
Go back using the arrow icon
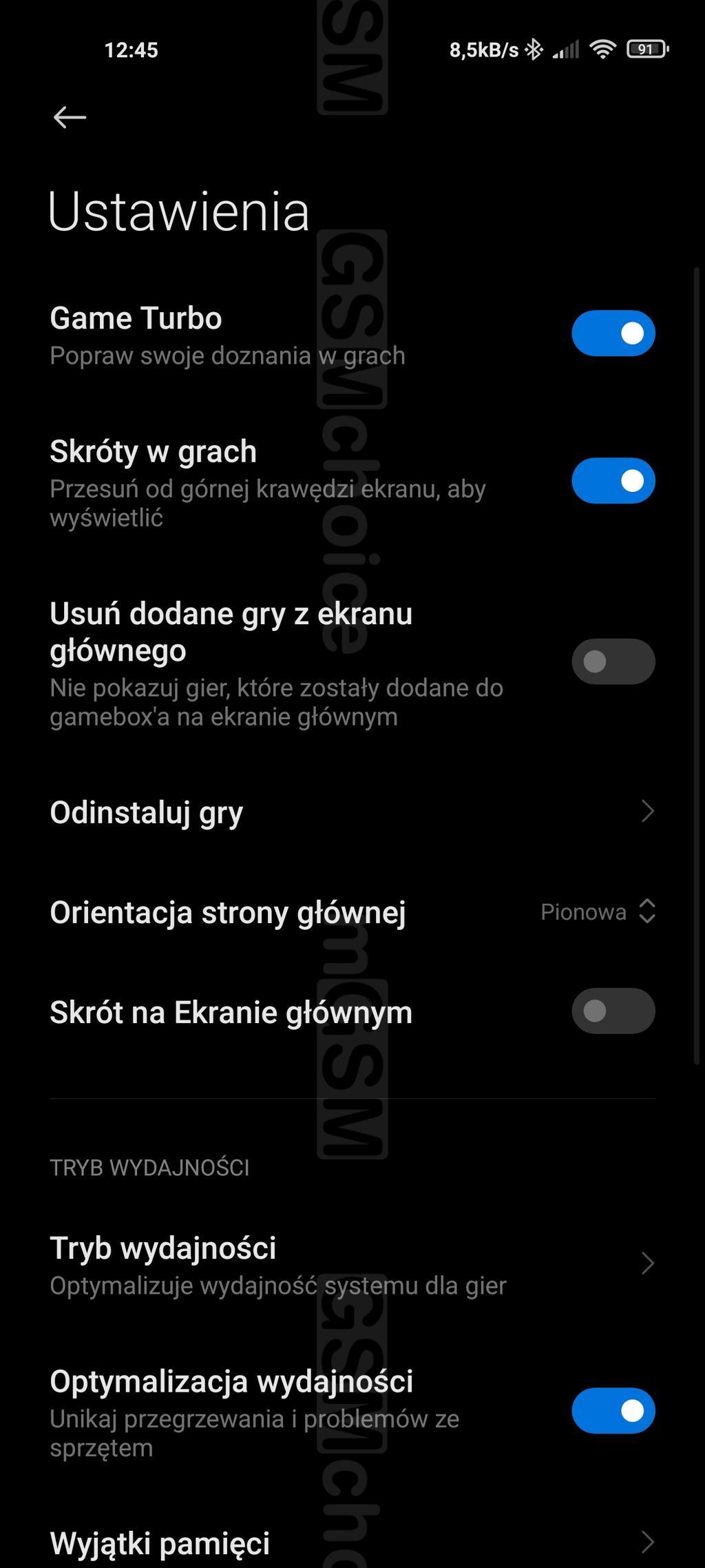[x=70, y=117]
